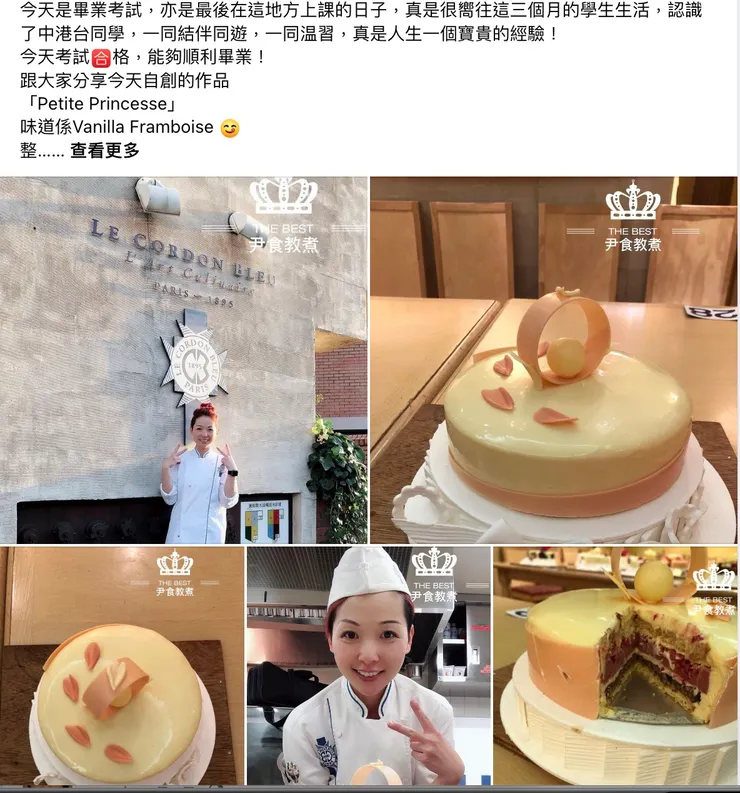Open the top-view cake with petals photo
Image resolution: width=740 pixels, height=793 pixels.
pos(121,666)
